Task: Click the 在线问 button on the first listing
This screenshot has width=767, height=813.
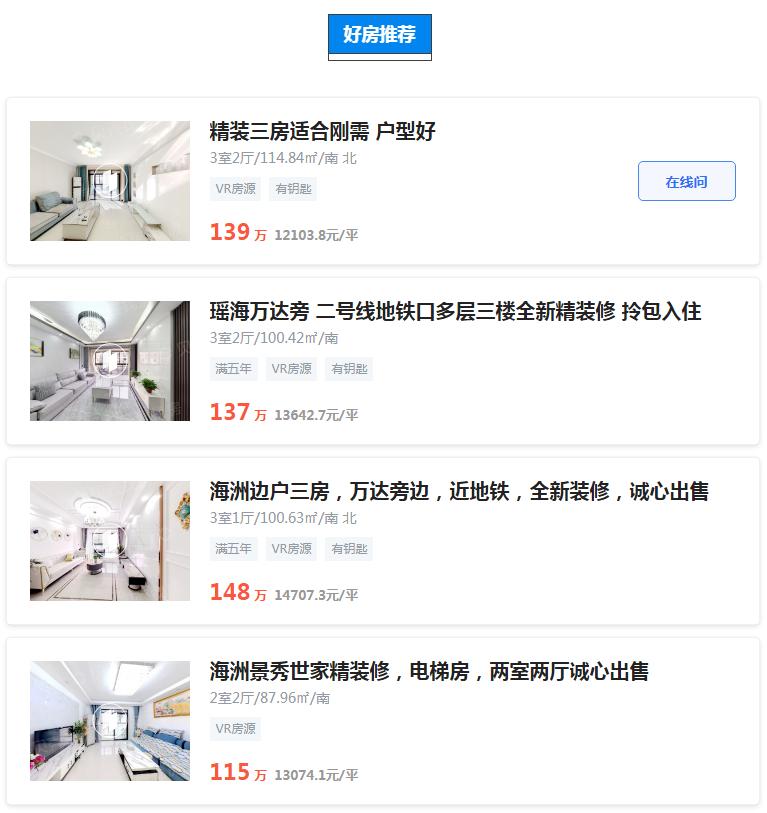Action: click(686, 182)
